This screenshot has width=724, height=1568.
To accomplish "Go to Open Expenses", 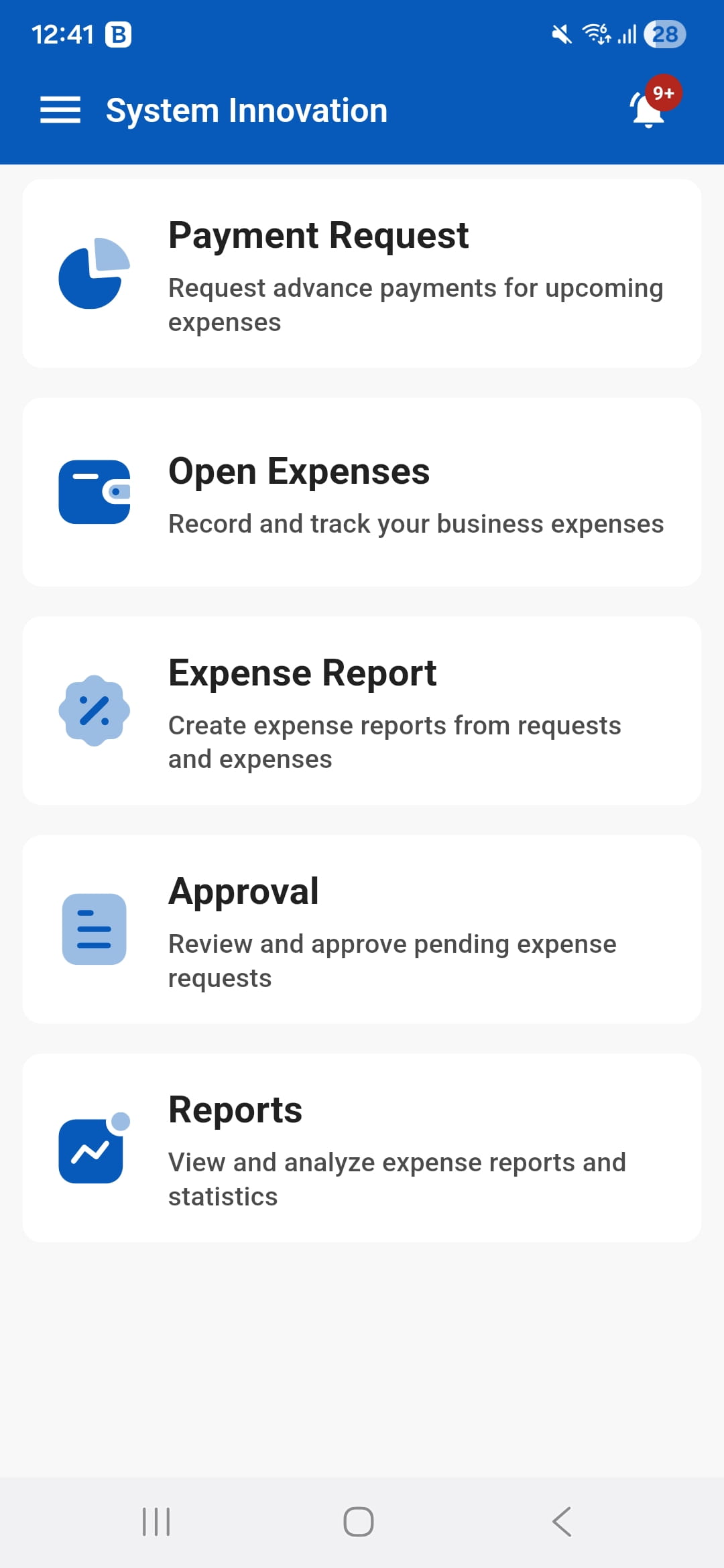I will (x=362, y=493).
